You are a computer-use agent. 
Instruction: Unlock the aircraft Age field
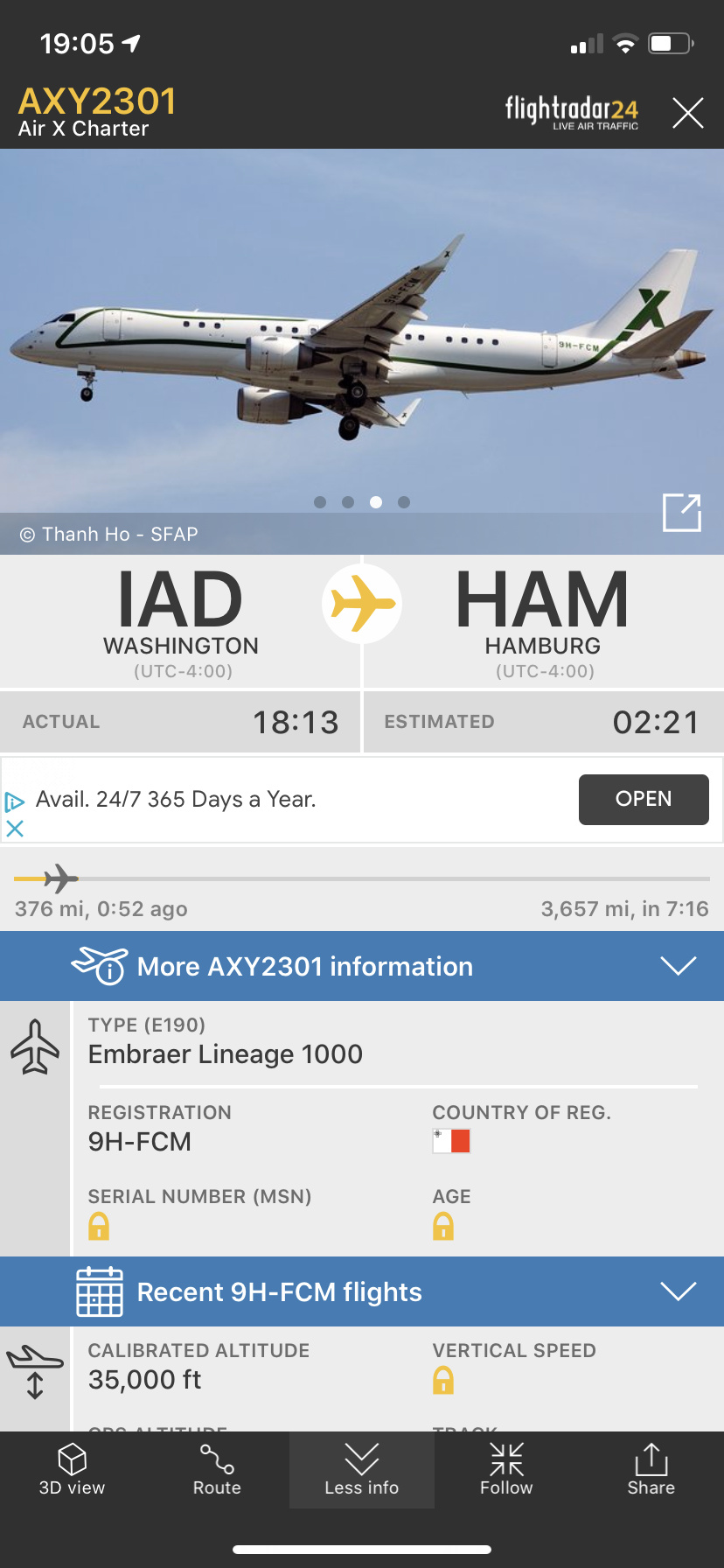[x=443, y=1227]
